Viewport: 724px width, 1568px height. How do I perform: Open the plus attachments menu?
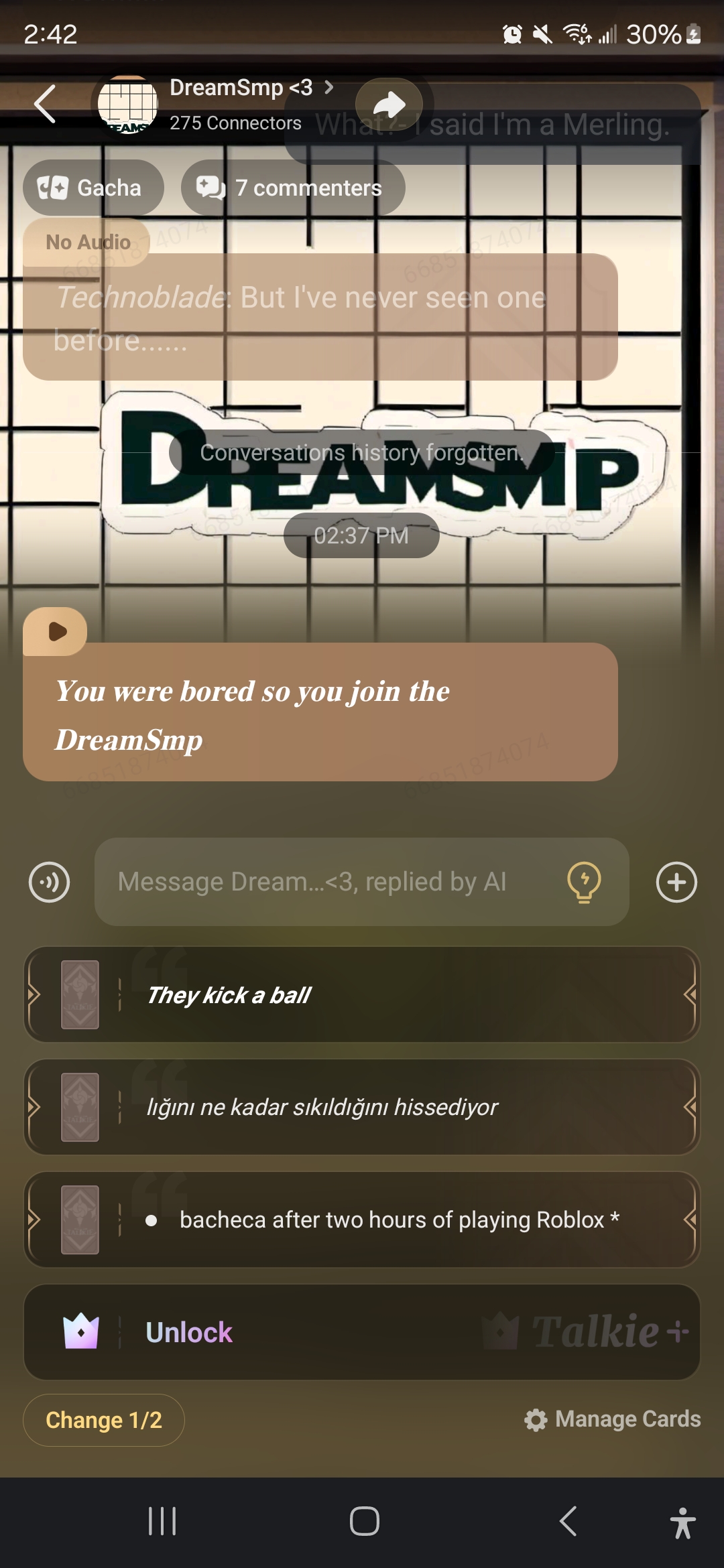pos(676,882)
